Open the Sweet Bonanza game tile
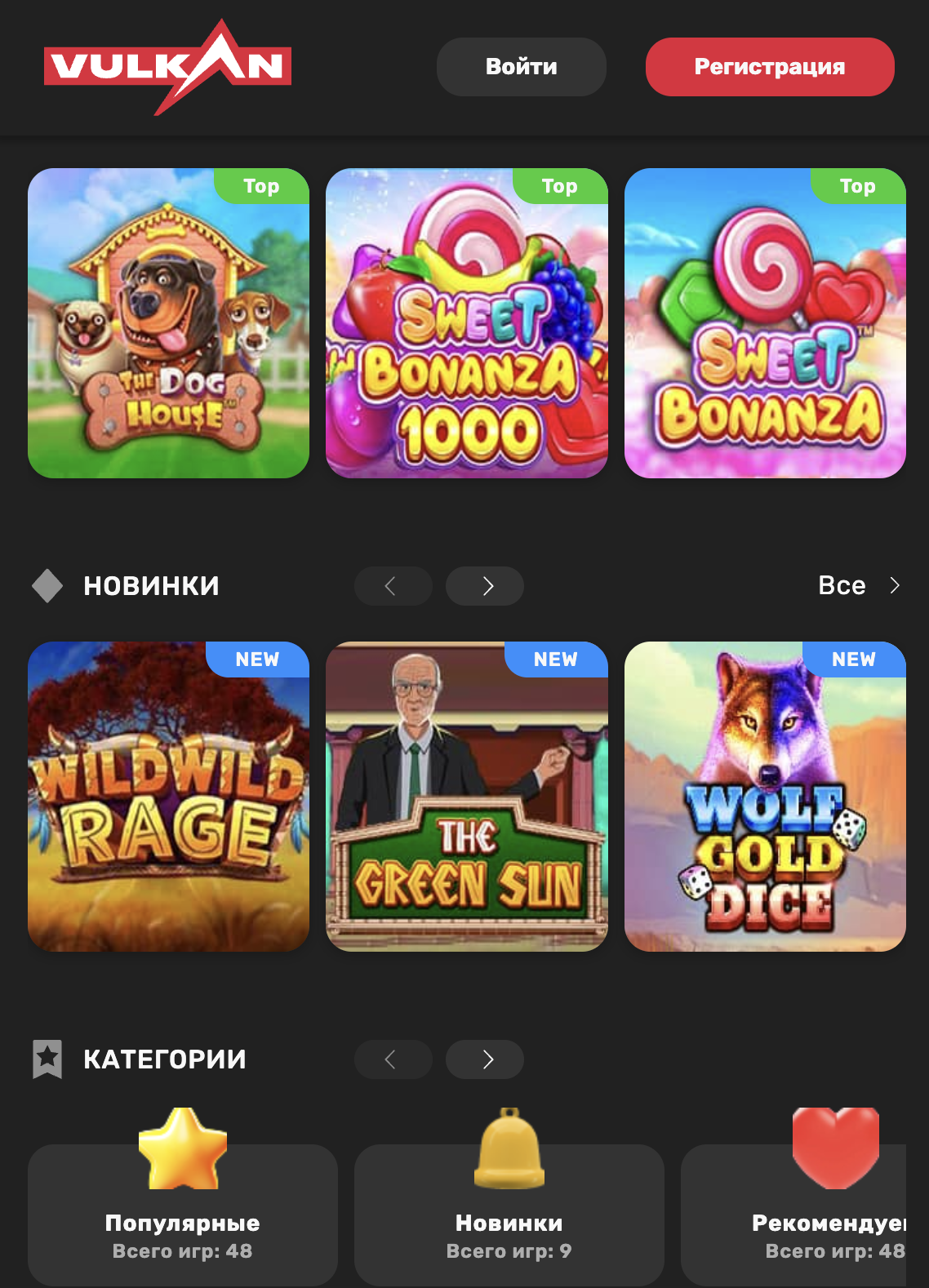This screenshot has width=929, height=1288. (764, 323)
